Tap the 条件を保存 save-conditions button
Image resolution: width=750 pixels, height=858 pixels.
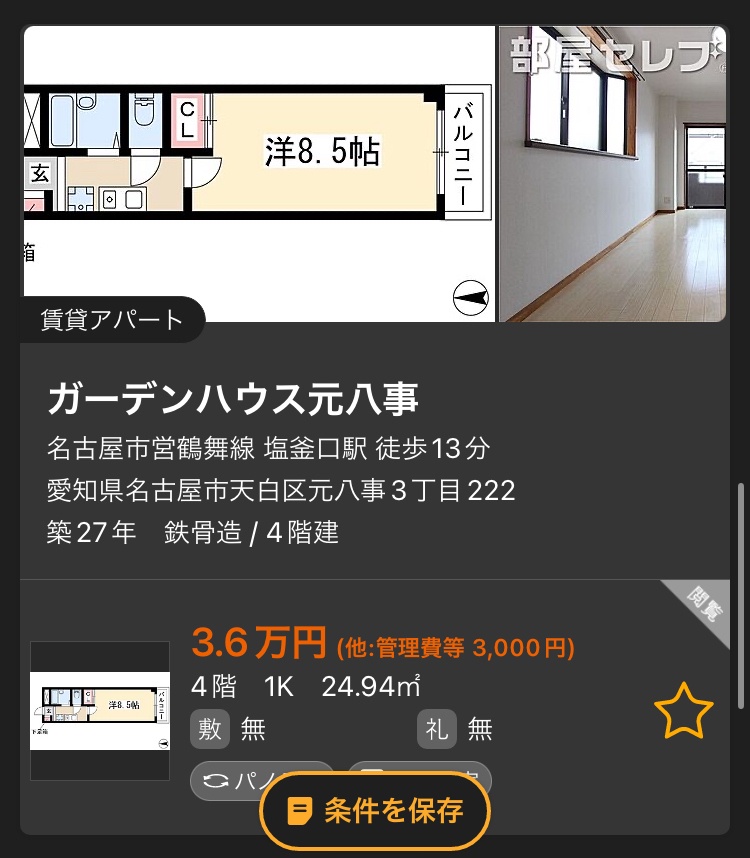click(374, 810)
